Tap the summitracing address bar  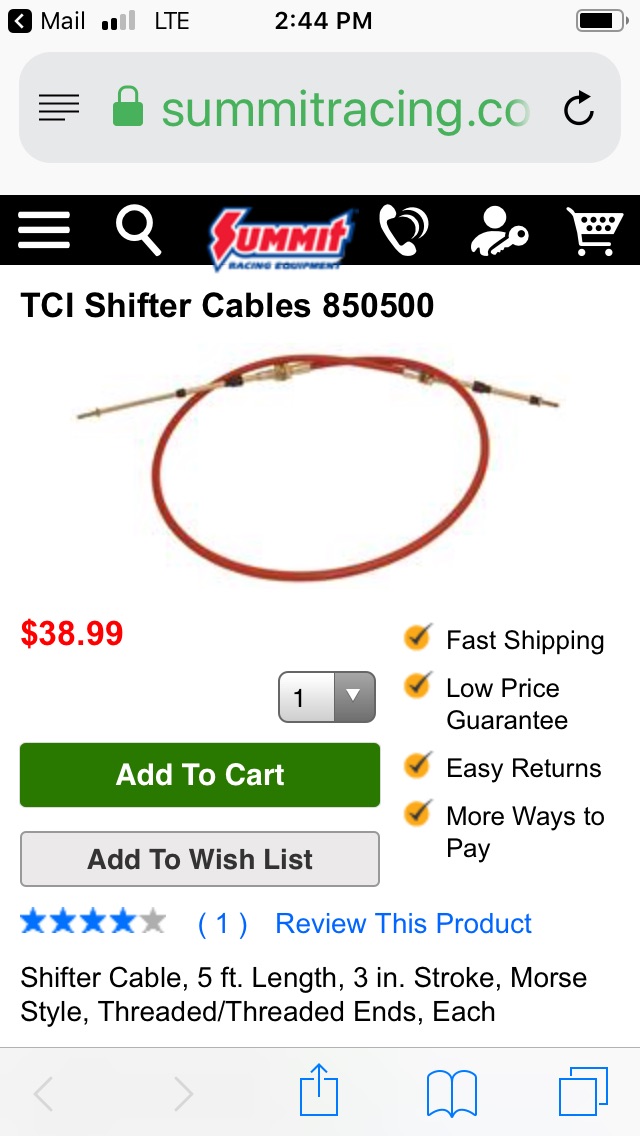(x=345, y=109)
